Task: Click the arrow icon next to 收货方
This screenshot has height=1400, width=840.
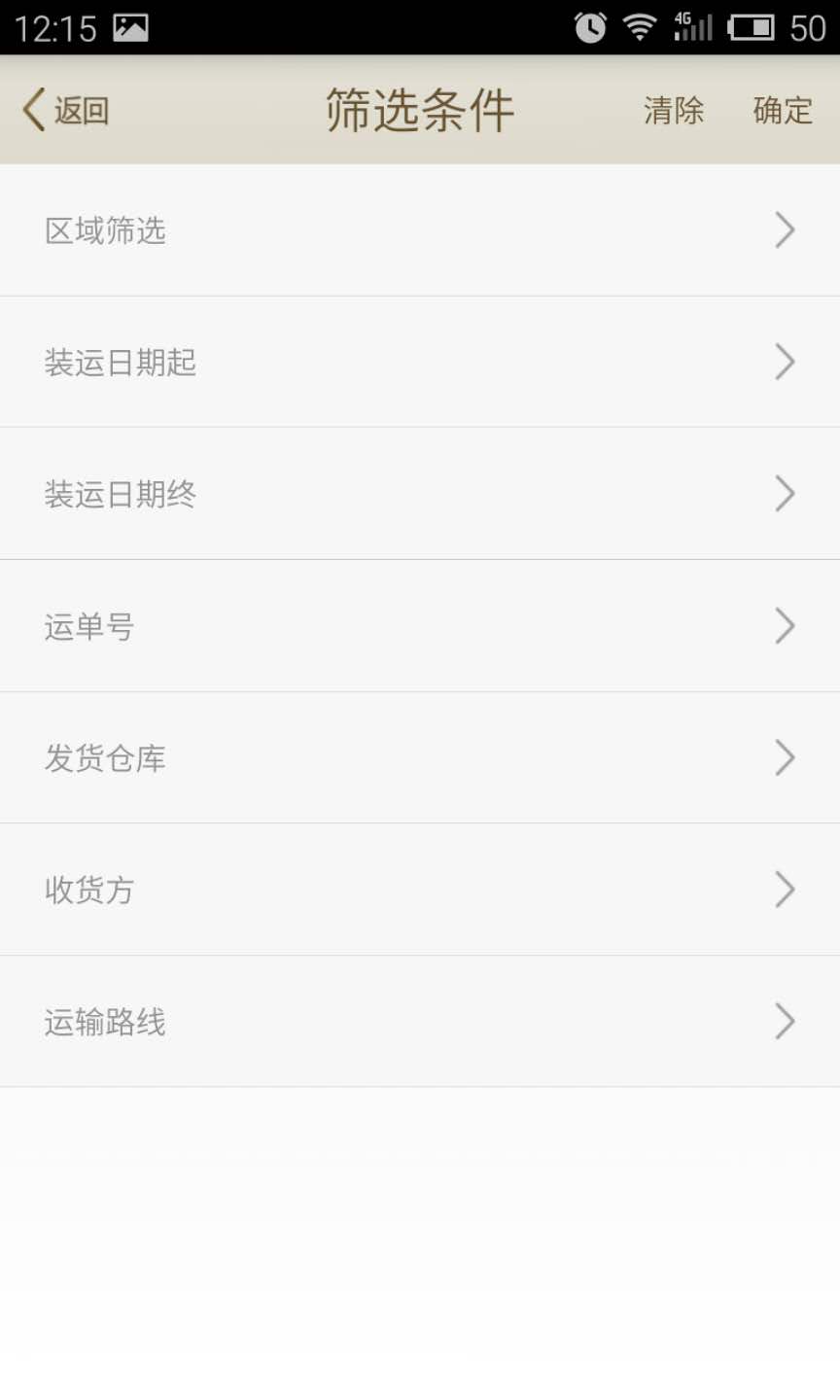Action: 786,890
